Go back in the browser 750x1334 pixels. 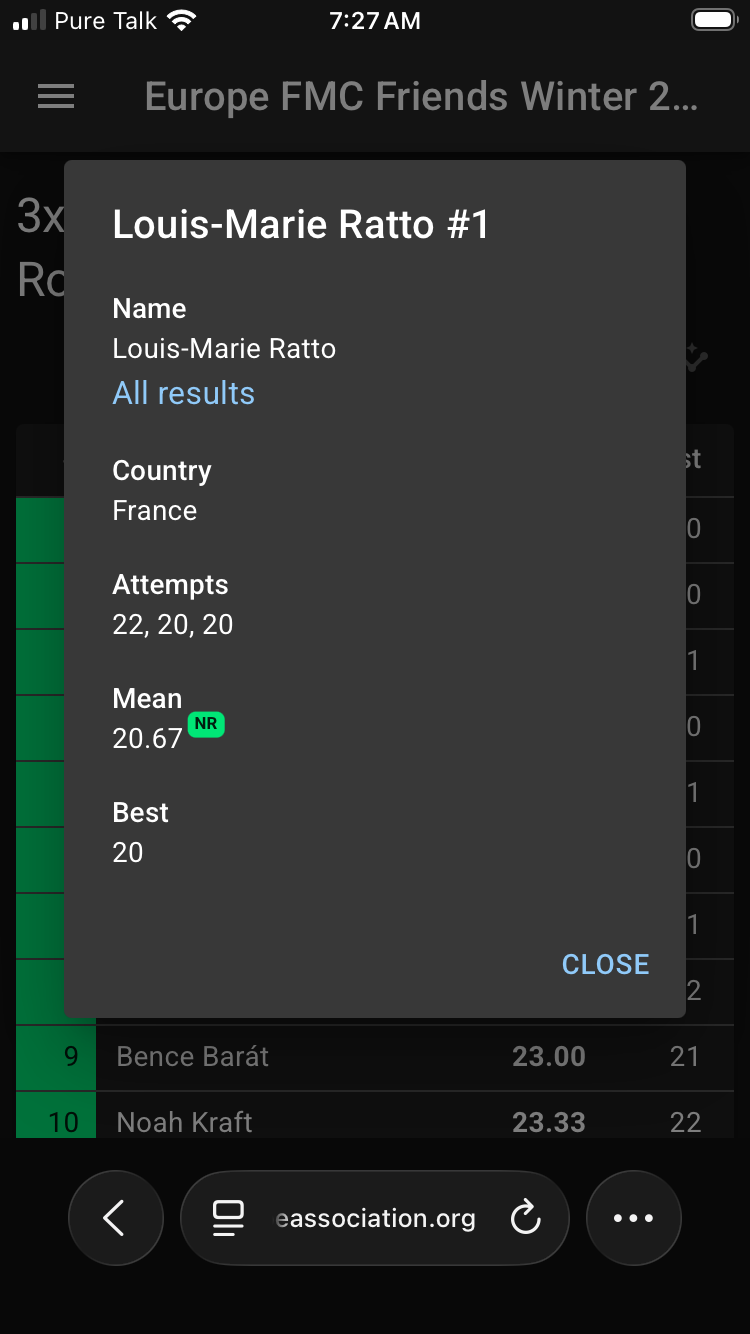pos(115,1218)
